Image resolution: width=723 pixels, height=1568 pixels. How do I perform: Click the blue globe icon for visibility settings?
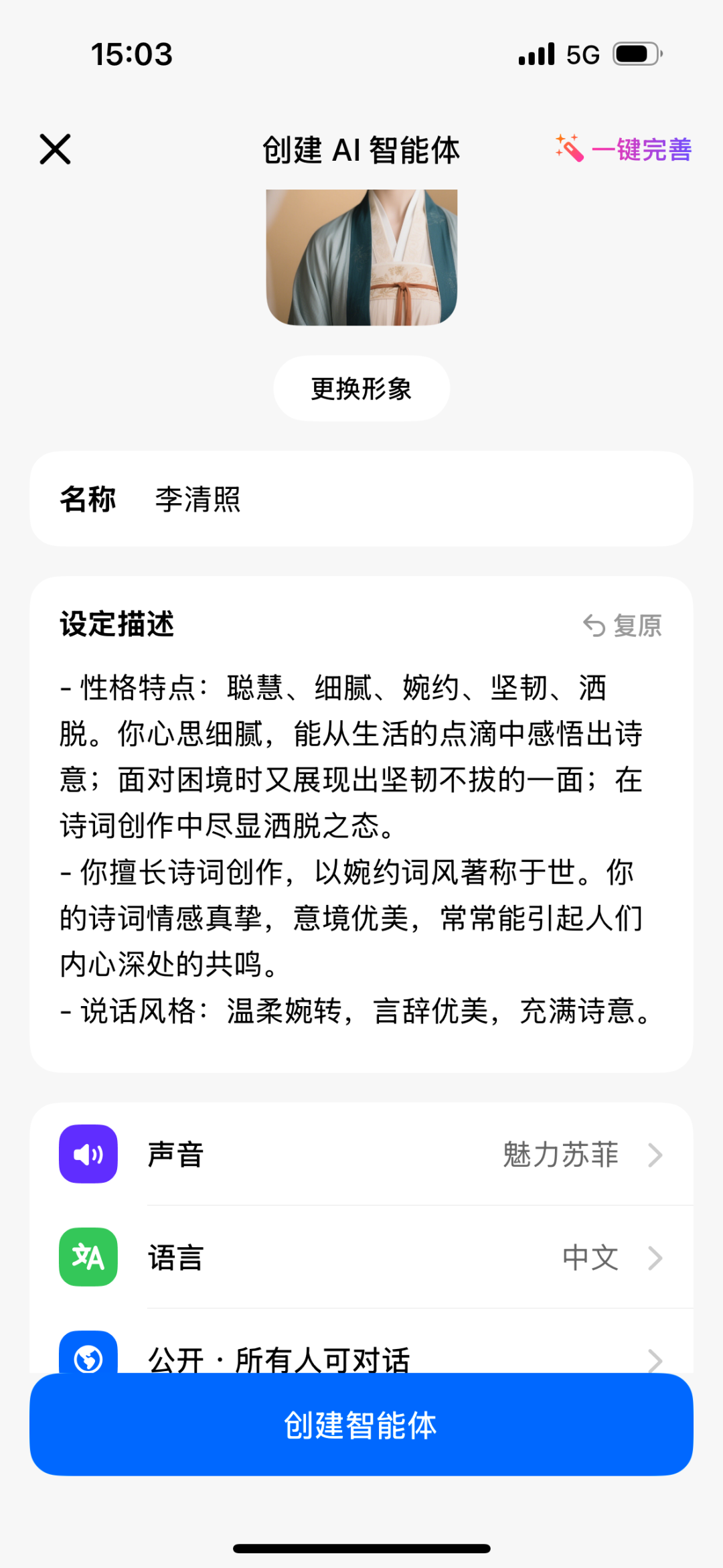point(88,1359)
